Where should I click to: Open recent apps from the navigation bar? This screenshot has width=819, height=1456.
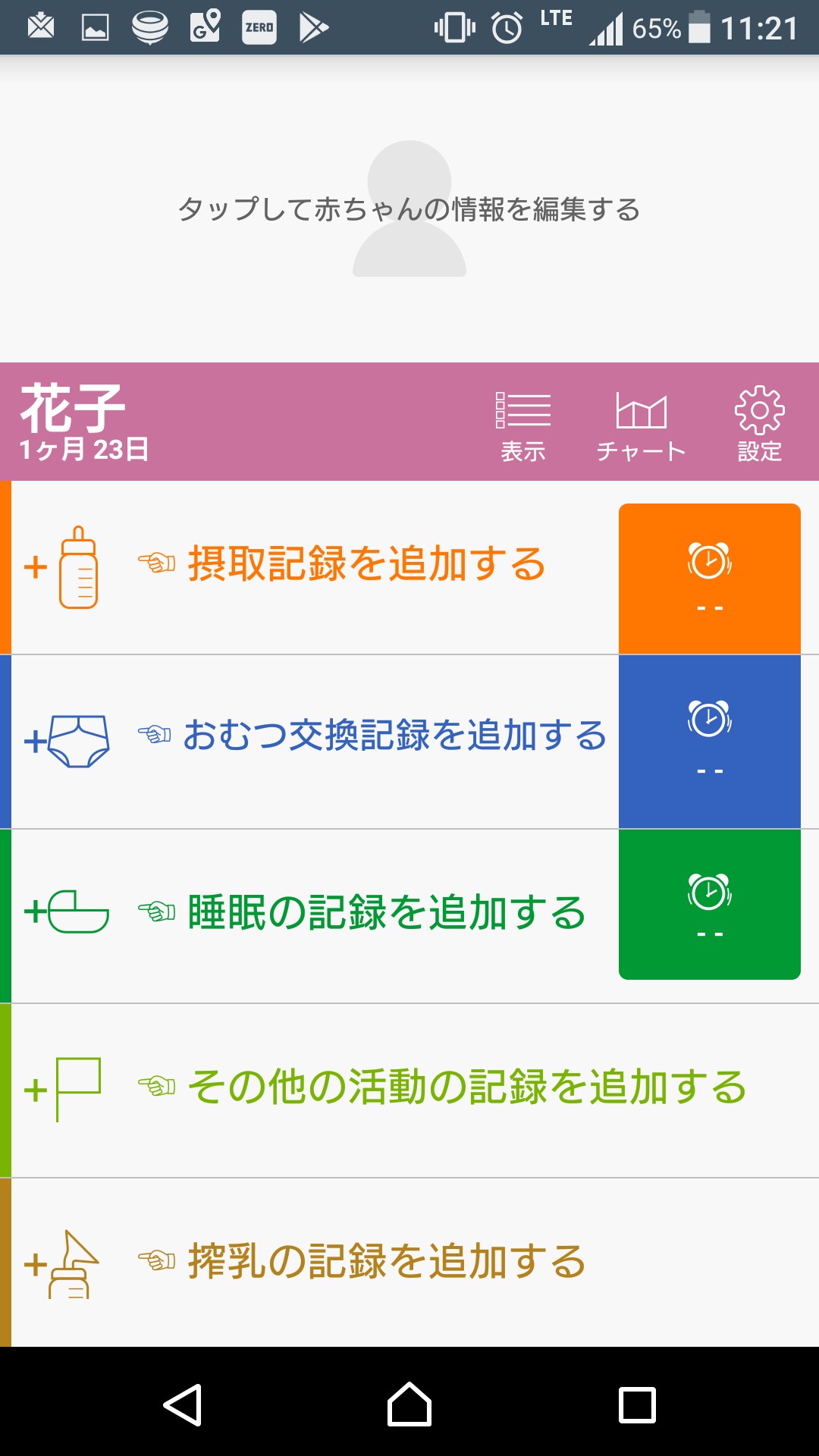637,1404
